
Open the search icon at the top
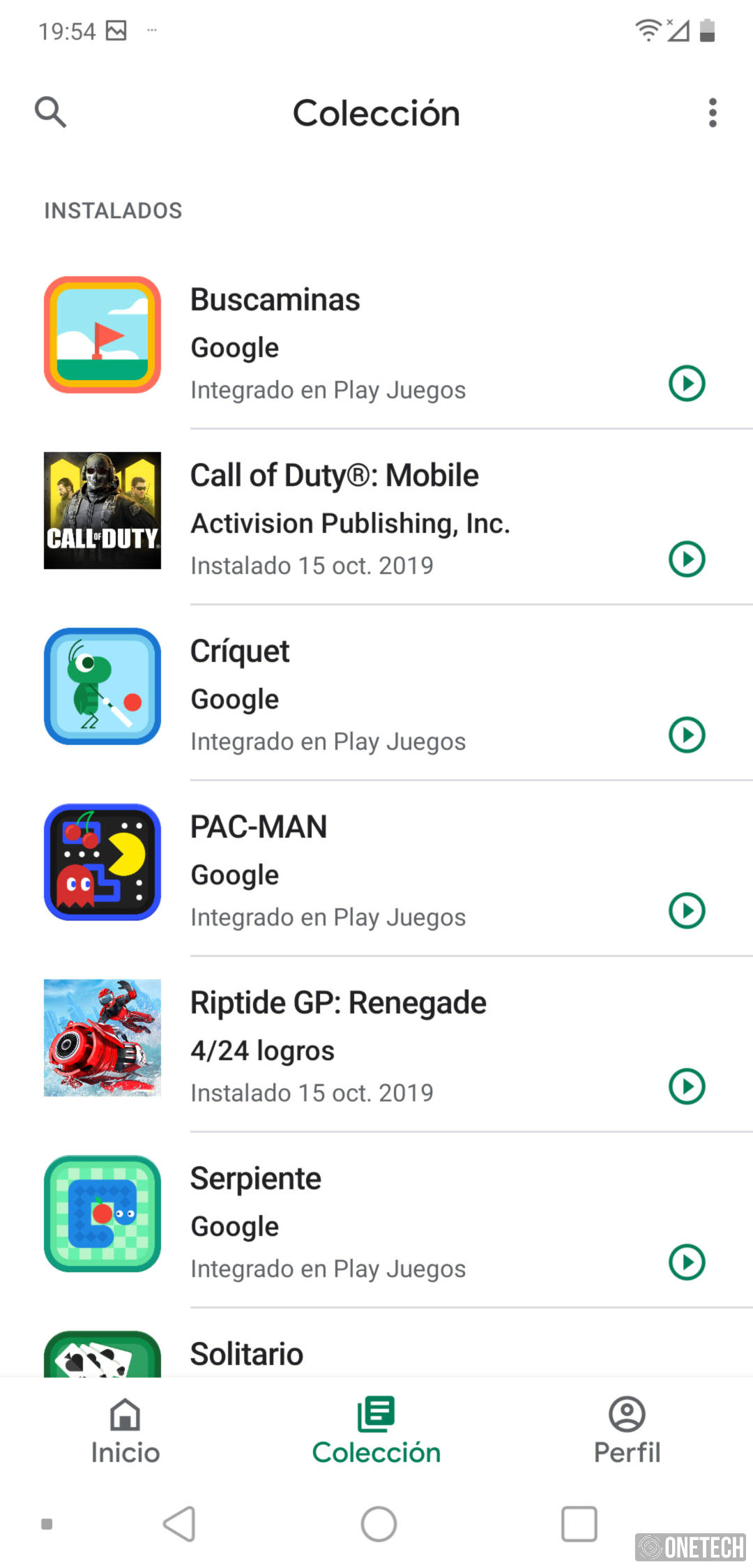pos(50,112)
